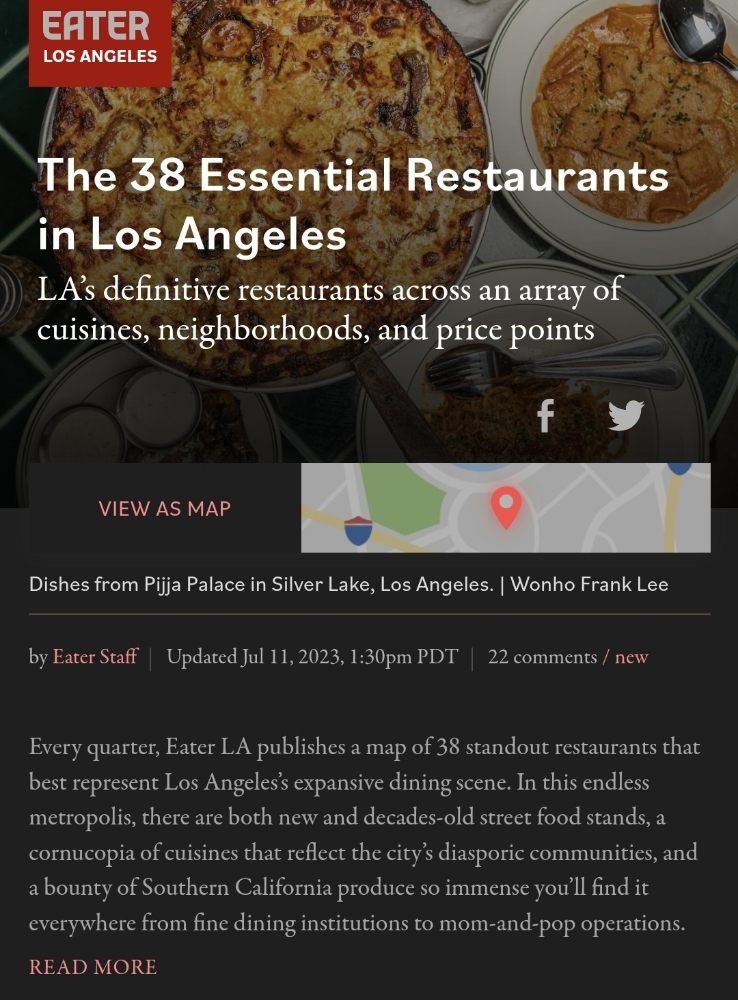Screen dimensions: 738x1000
Task: Share the article on Facebook
Action: (x=545, y=415)
